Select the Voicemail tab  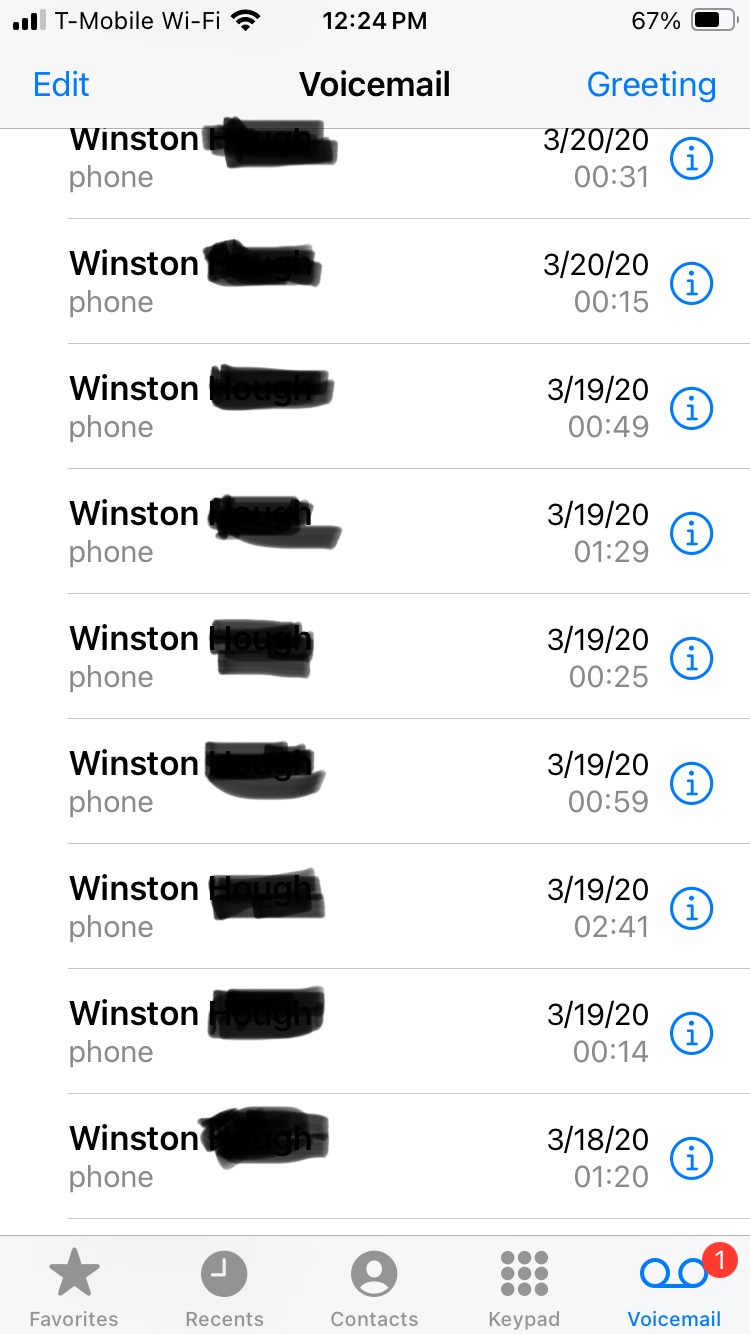[x=674, y=1288]
